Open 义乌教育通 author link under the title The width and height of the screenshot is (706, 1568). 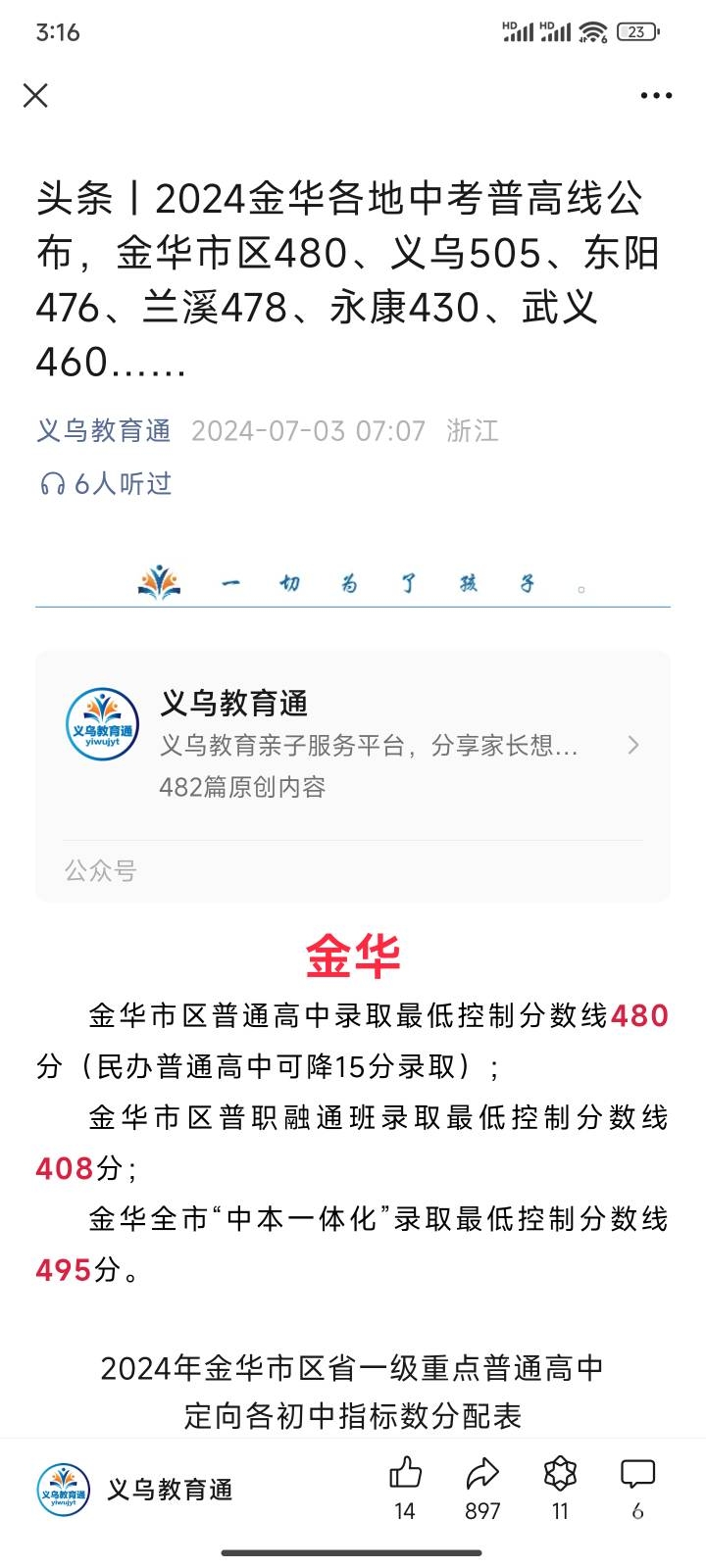pyautogui.click(x=104, y=431)
